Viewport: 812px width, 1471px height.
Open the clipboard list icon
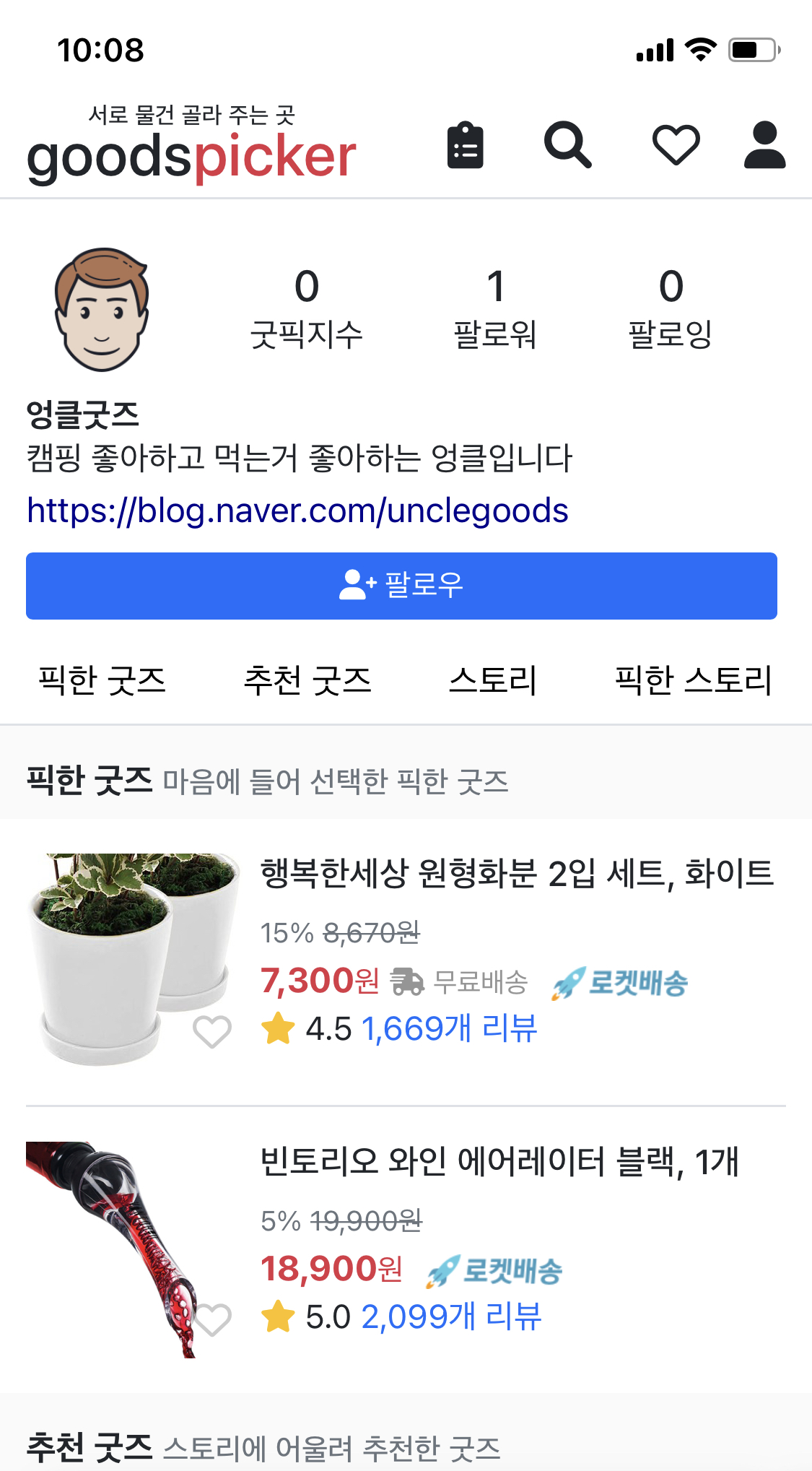tap(465, 146)
